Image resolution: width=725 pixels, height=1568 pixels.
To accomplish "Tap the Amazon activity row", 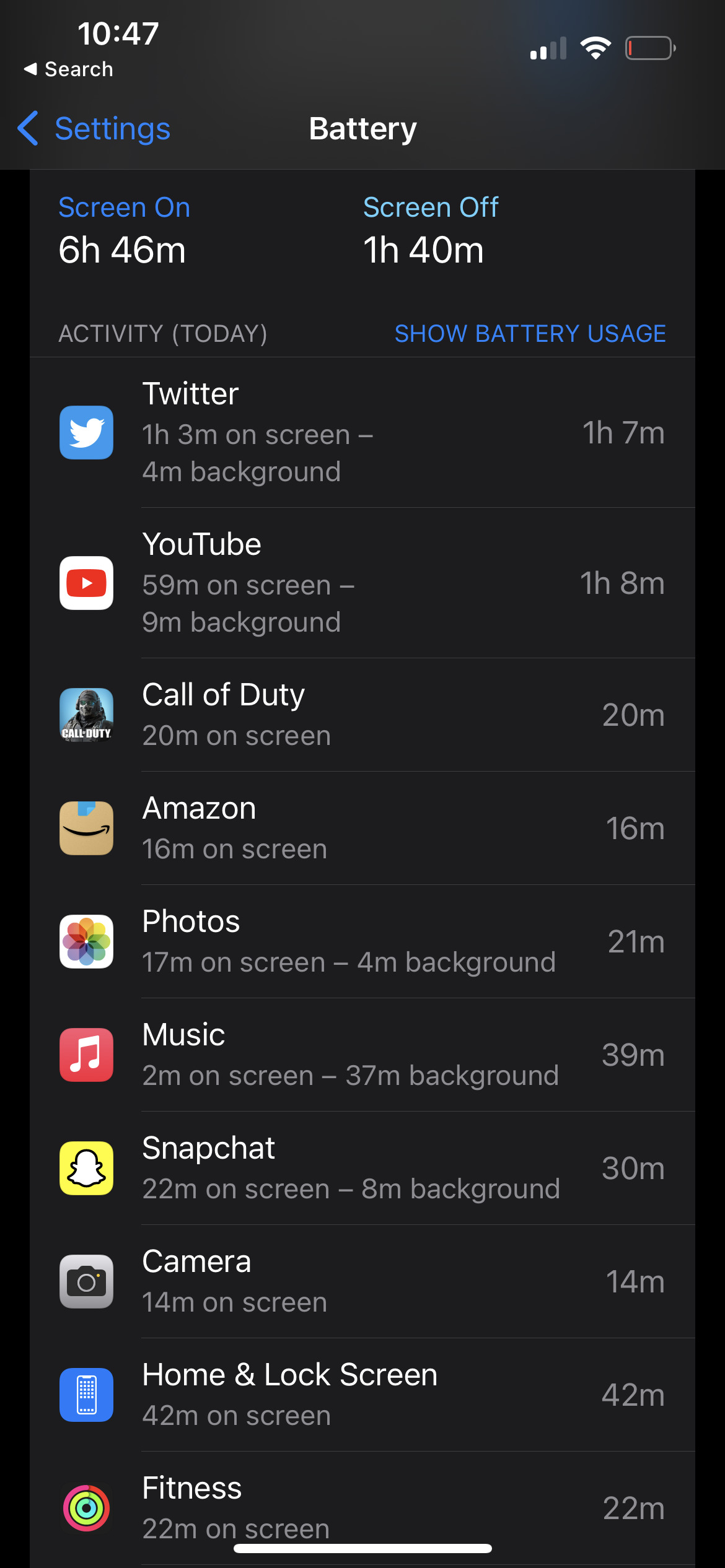I will click(x=362, y=828).
